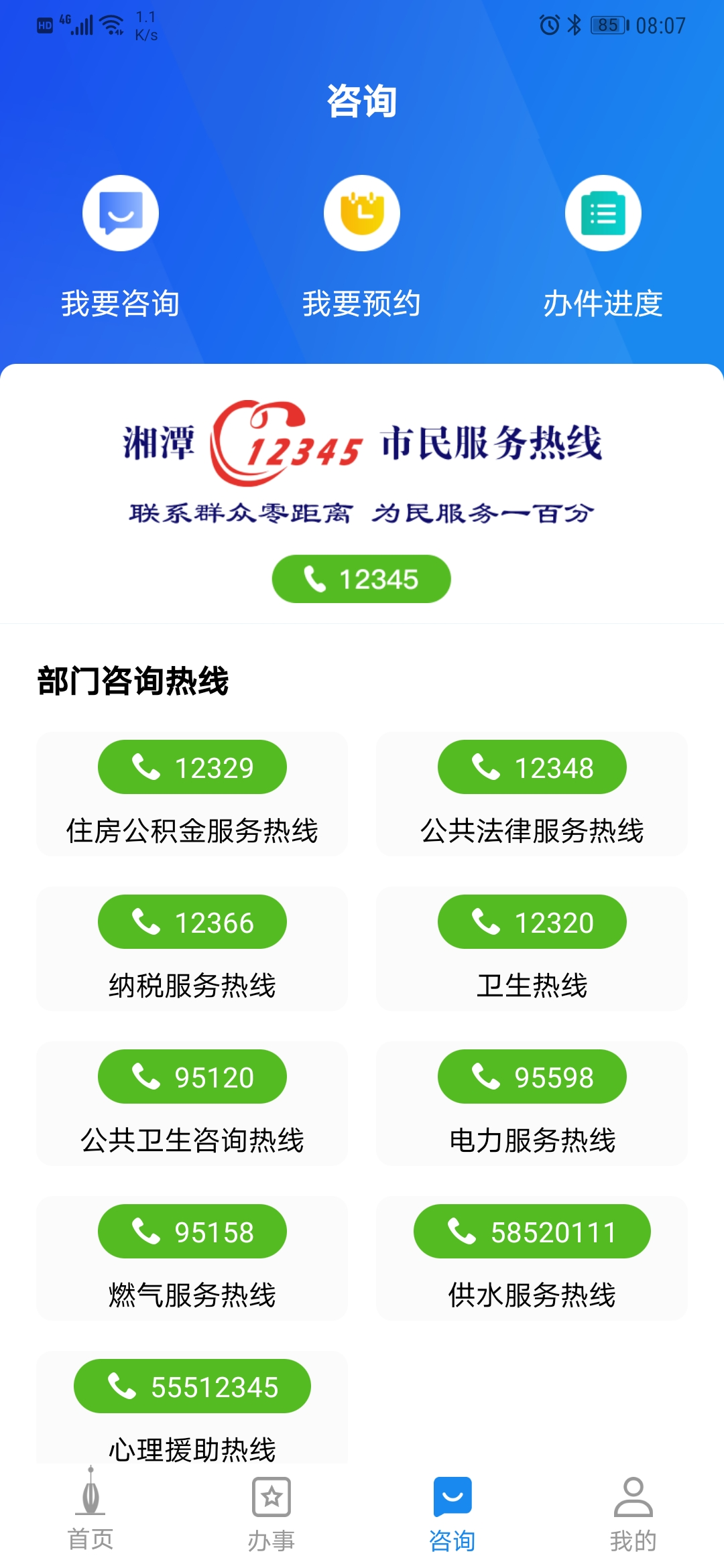The image size is (724, 1568).
Task: Call 12348 public legal service hotline
Action: click(532, 767)
